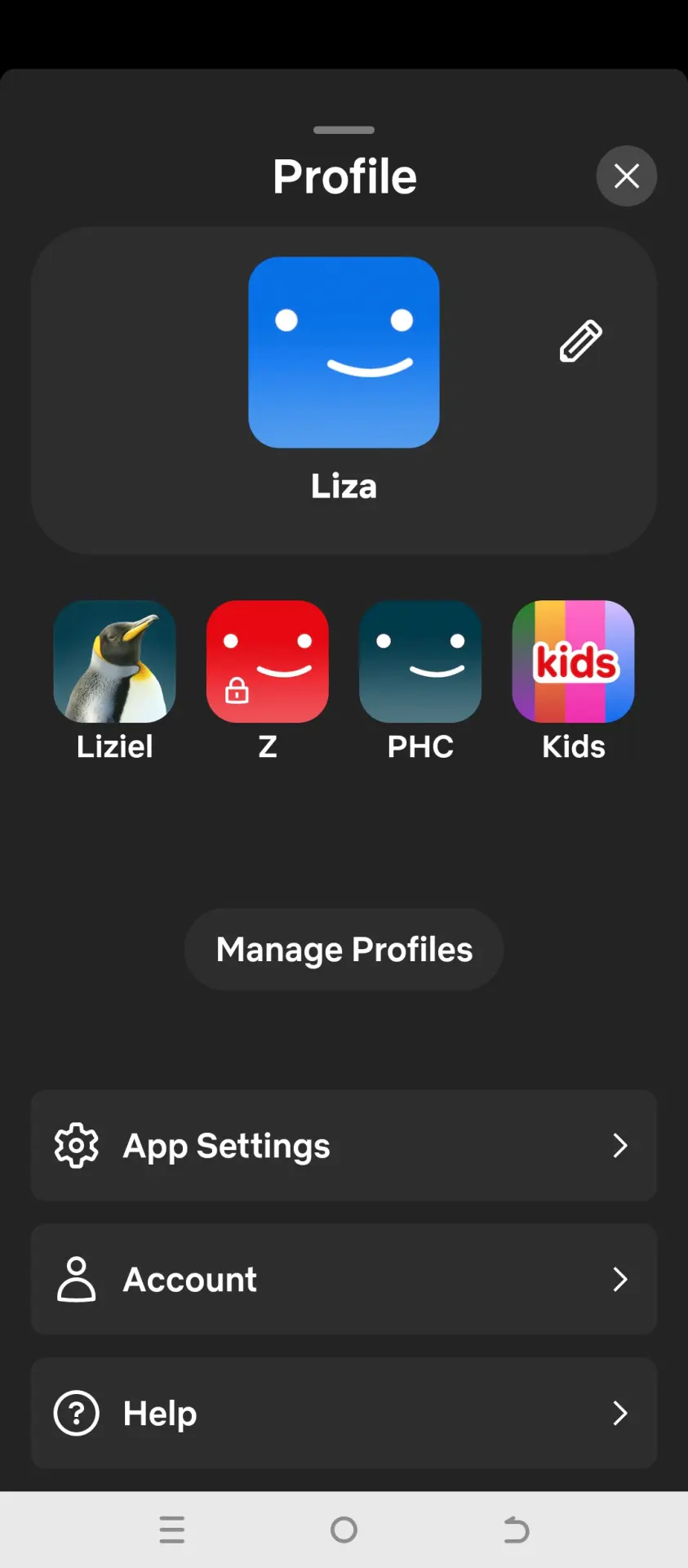This screenshot has height=1568, width=688.
Task: Go to Account settings
Action: (x=344, y=1279)
